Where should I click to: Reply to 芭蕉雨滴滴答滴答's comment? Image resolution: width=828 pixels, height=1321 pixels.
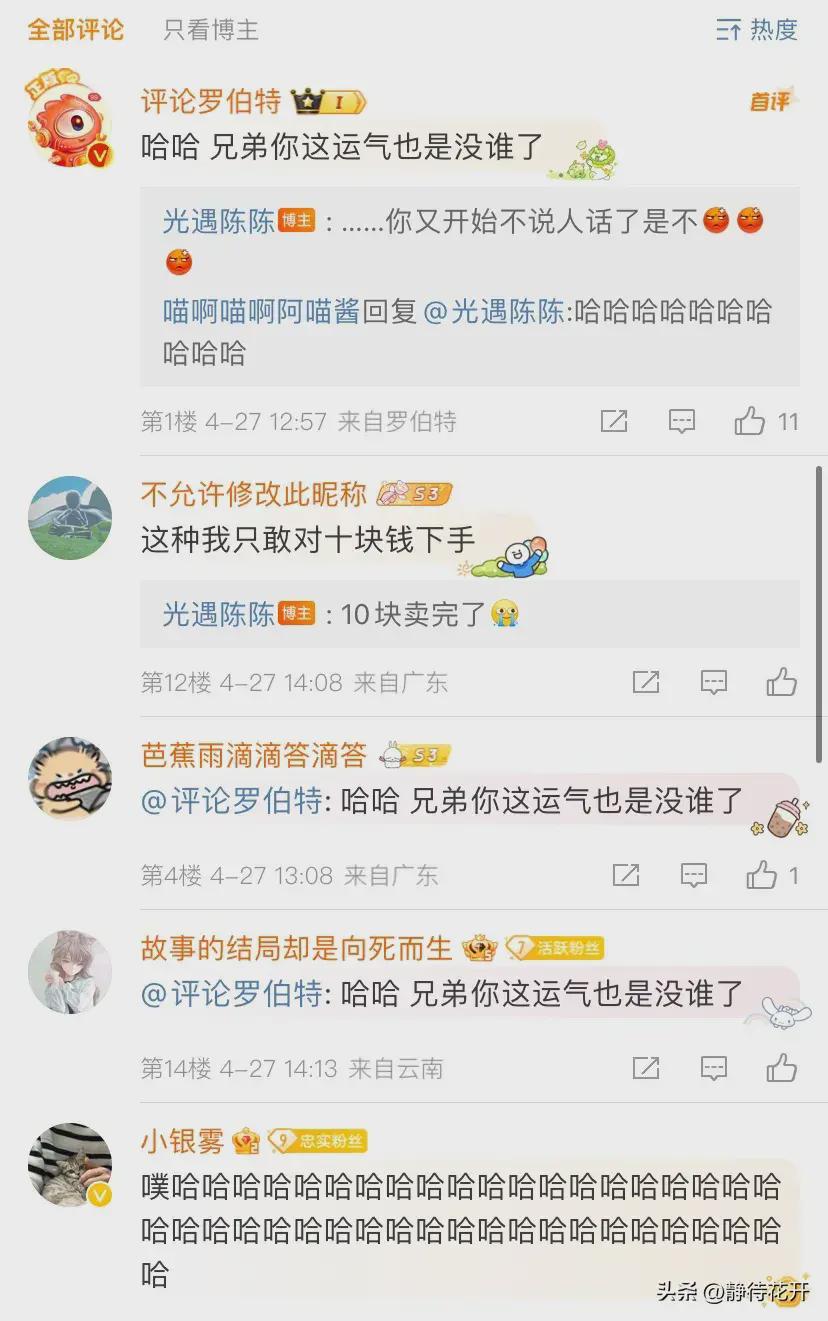[694, 876]
